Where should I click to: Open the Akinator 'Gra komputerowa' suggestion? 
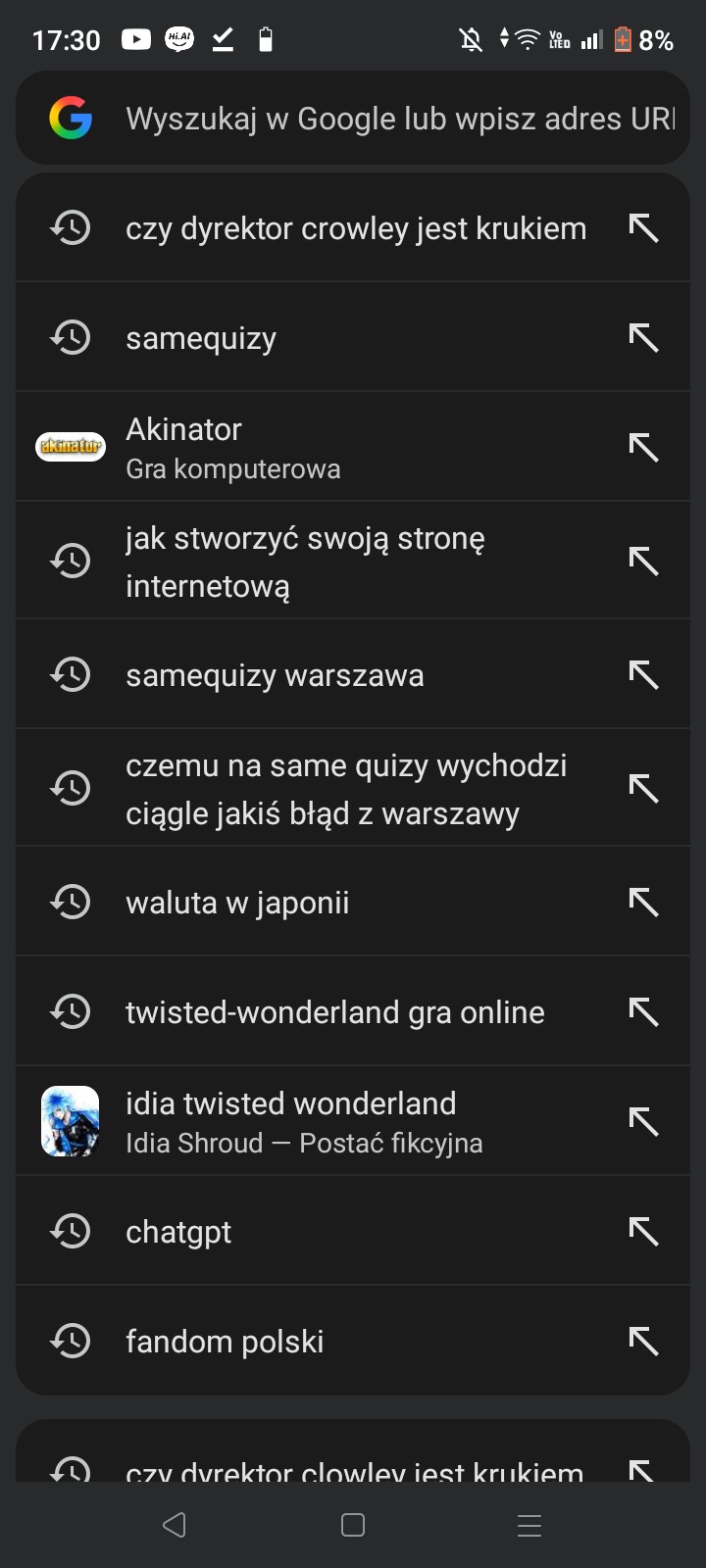(232, 447)
